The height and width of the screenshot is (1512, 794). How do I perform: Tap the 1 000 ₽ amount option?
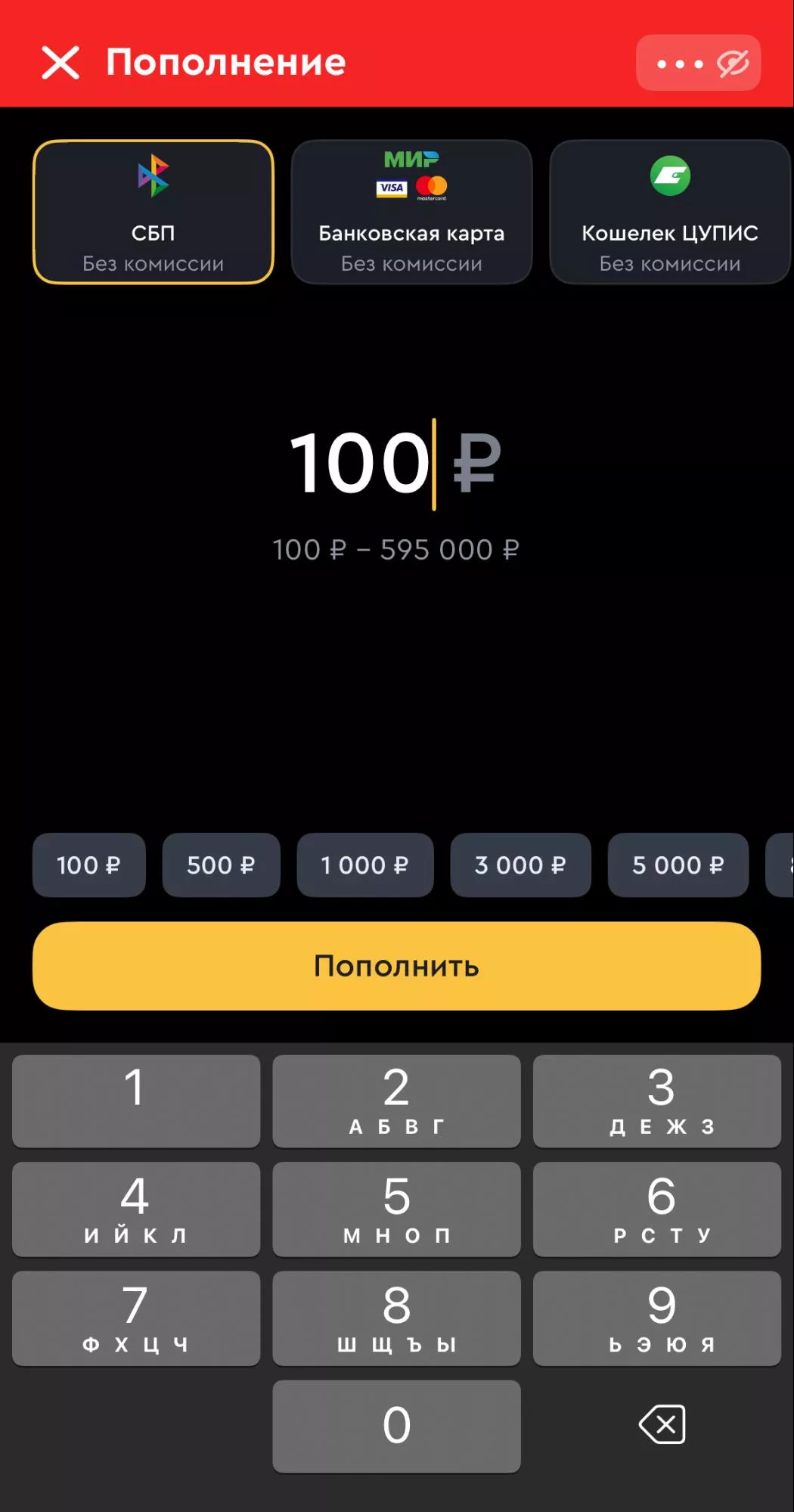(365, 865)
